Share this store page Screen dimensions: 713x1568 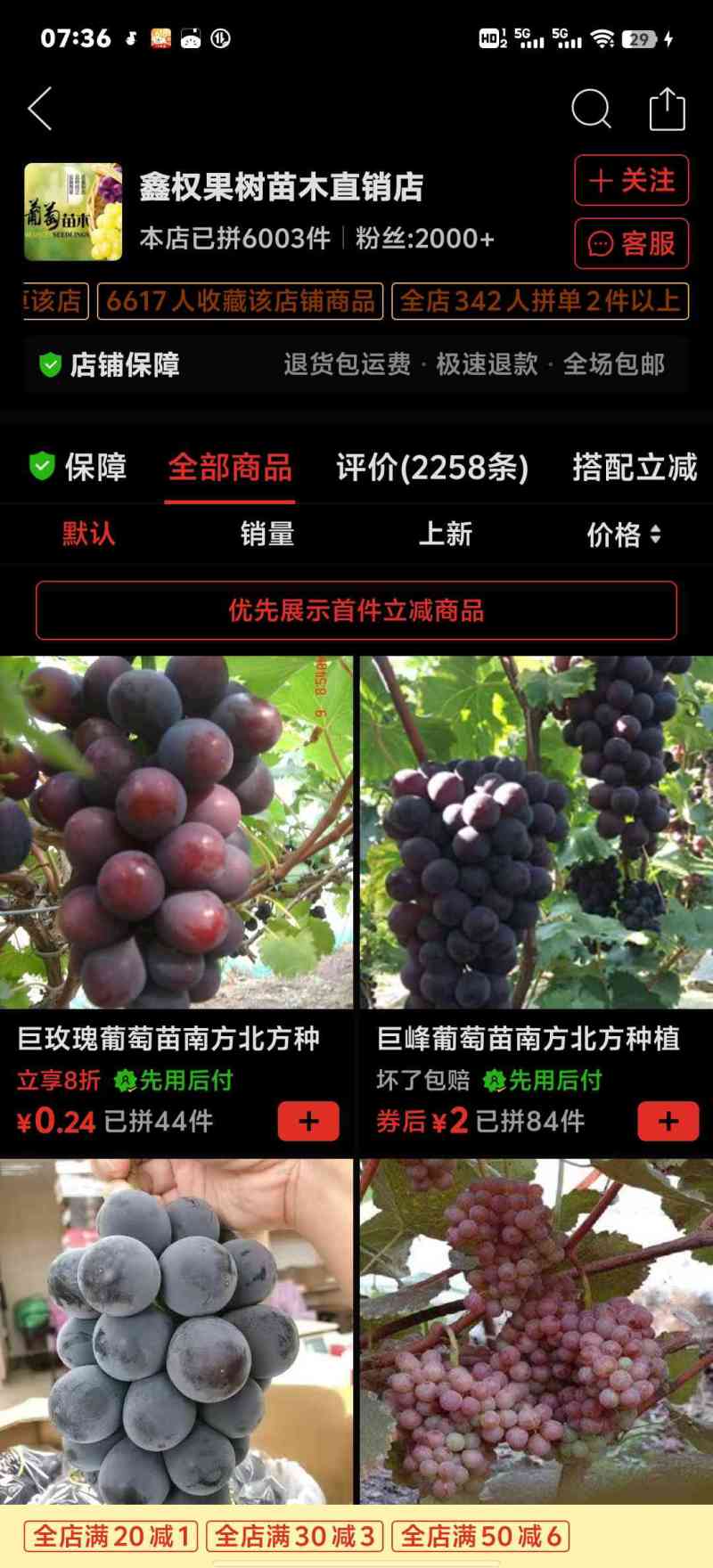point(667,109)
